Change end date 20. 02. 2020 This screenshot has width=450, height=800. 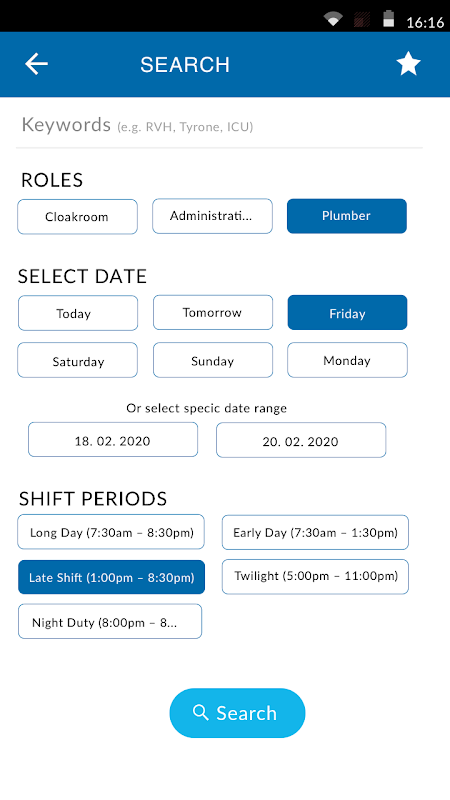301,440
